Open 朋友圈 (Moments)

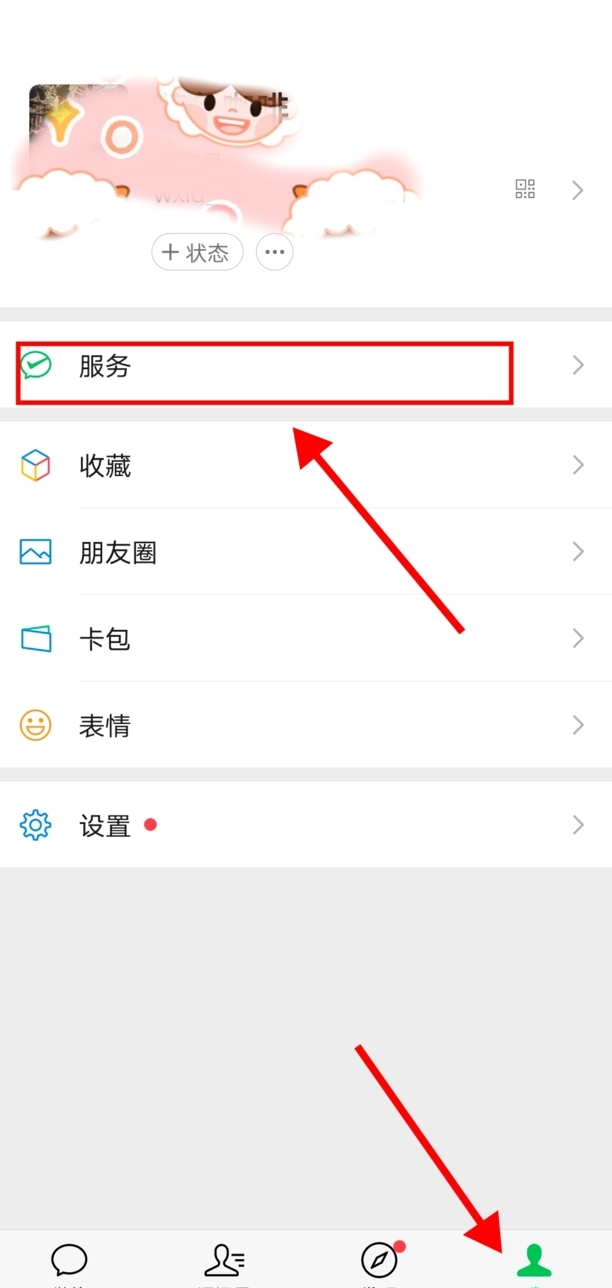300,552
